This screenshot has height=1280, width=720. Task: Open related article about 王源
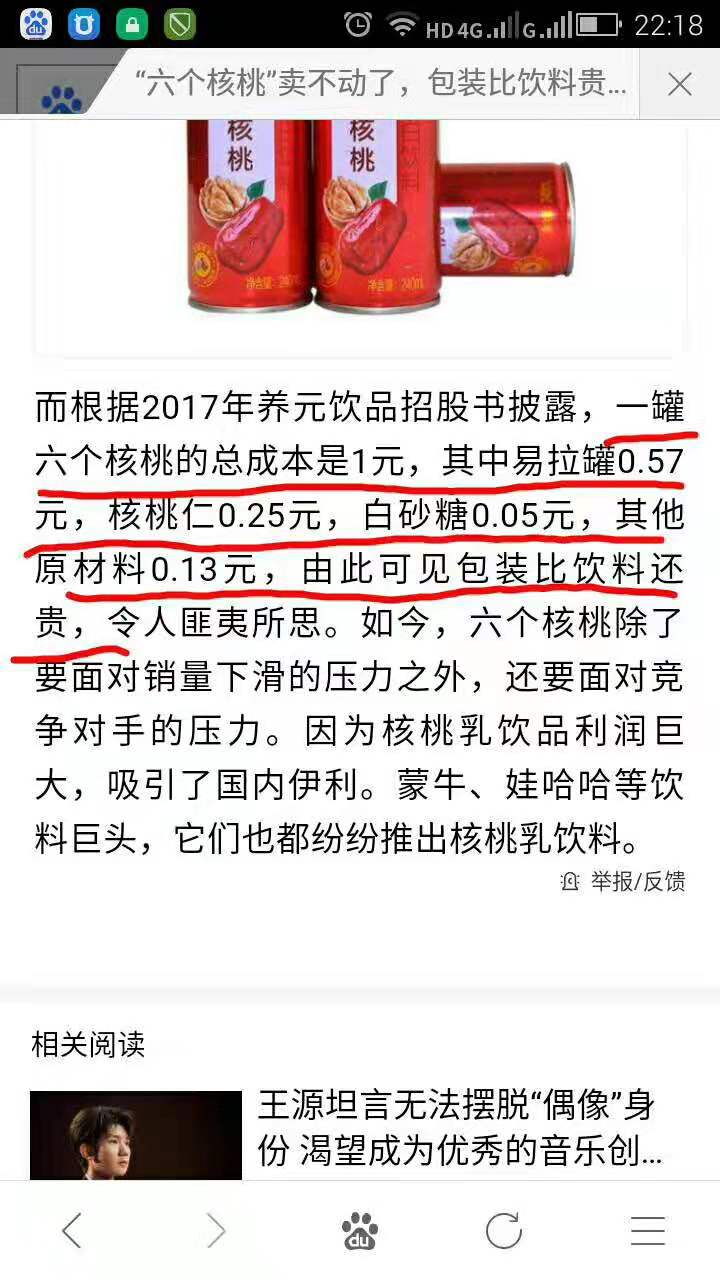(x=460, y=1129)
